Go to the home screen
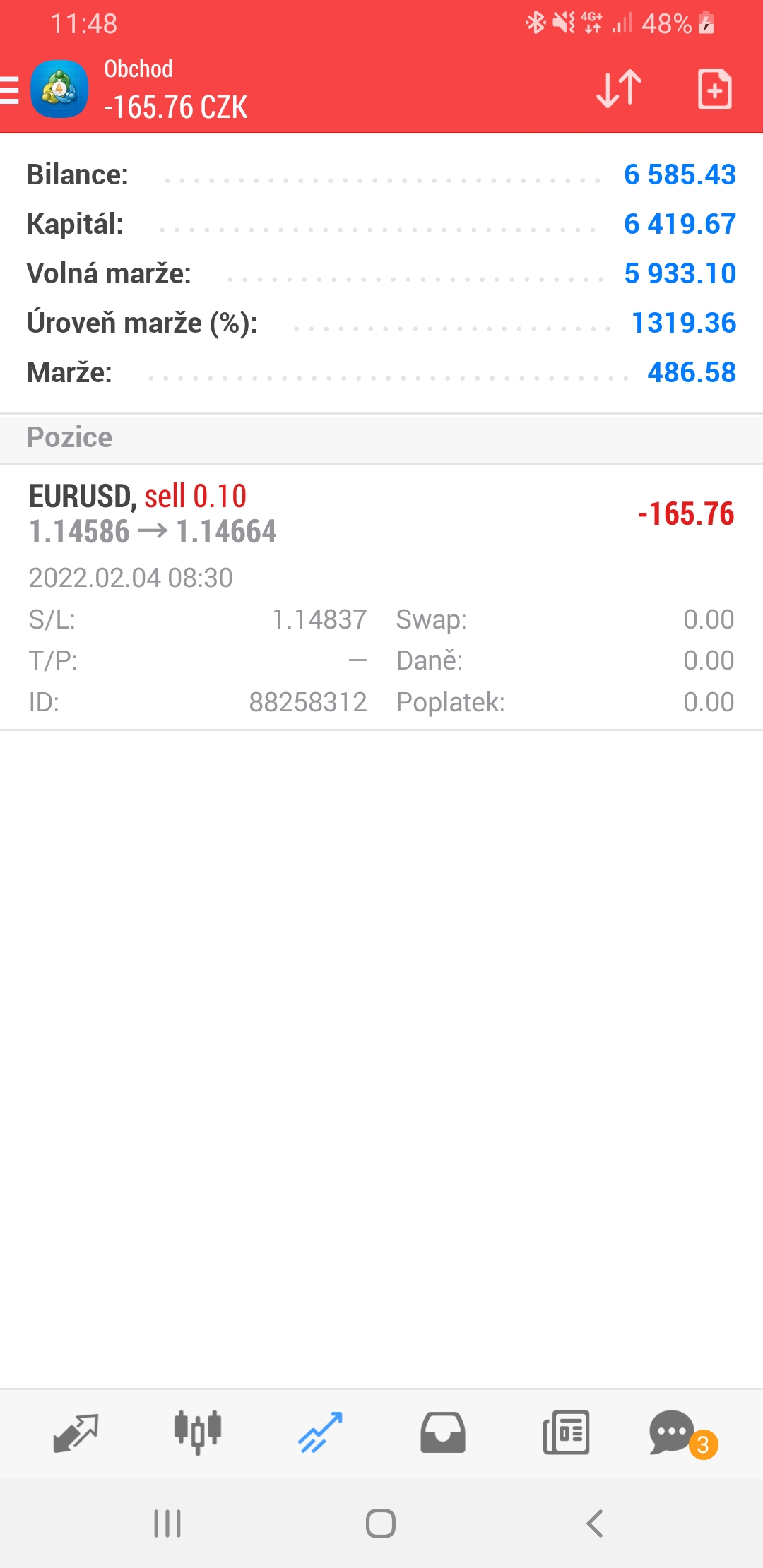Viewport: 763px width, 1568px height. tap(381, 1524)
